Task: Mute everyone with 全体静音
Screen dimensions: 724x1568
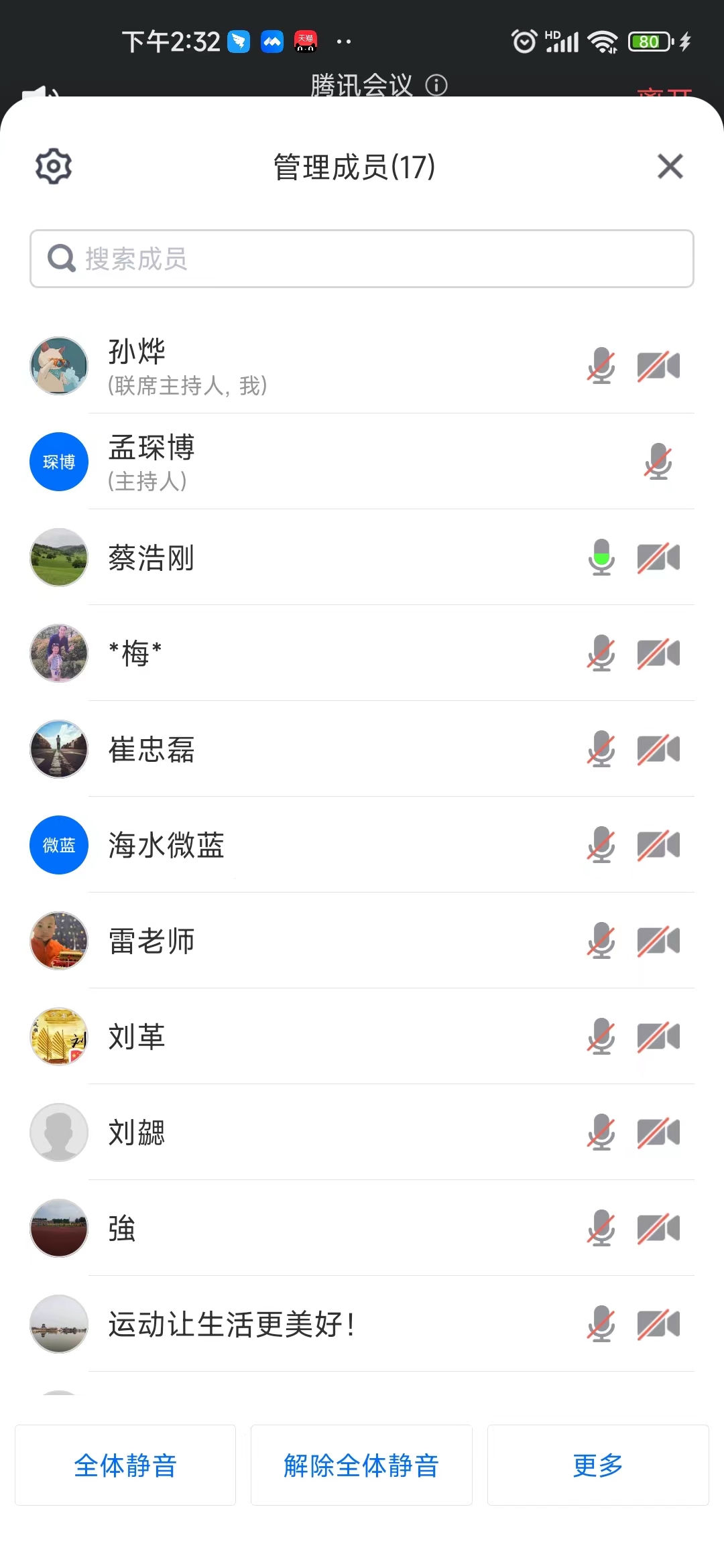Action: click(125, 1465)
